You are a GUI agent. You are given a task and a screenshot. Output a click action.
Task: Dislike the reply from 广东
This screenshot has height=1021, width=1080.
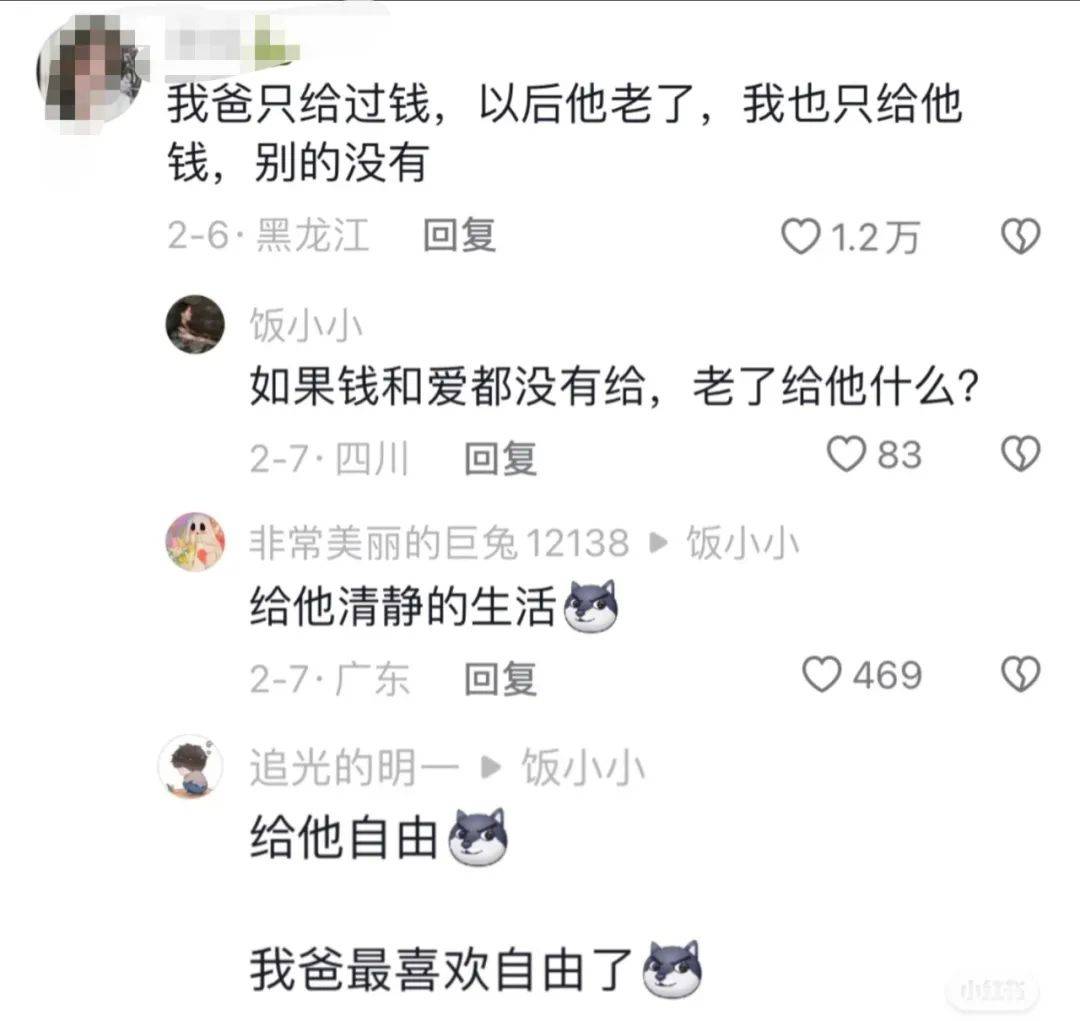click(x=1021, y=676)
